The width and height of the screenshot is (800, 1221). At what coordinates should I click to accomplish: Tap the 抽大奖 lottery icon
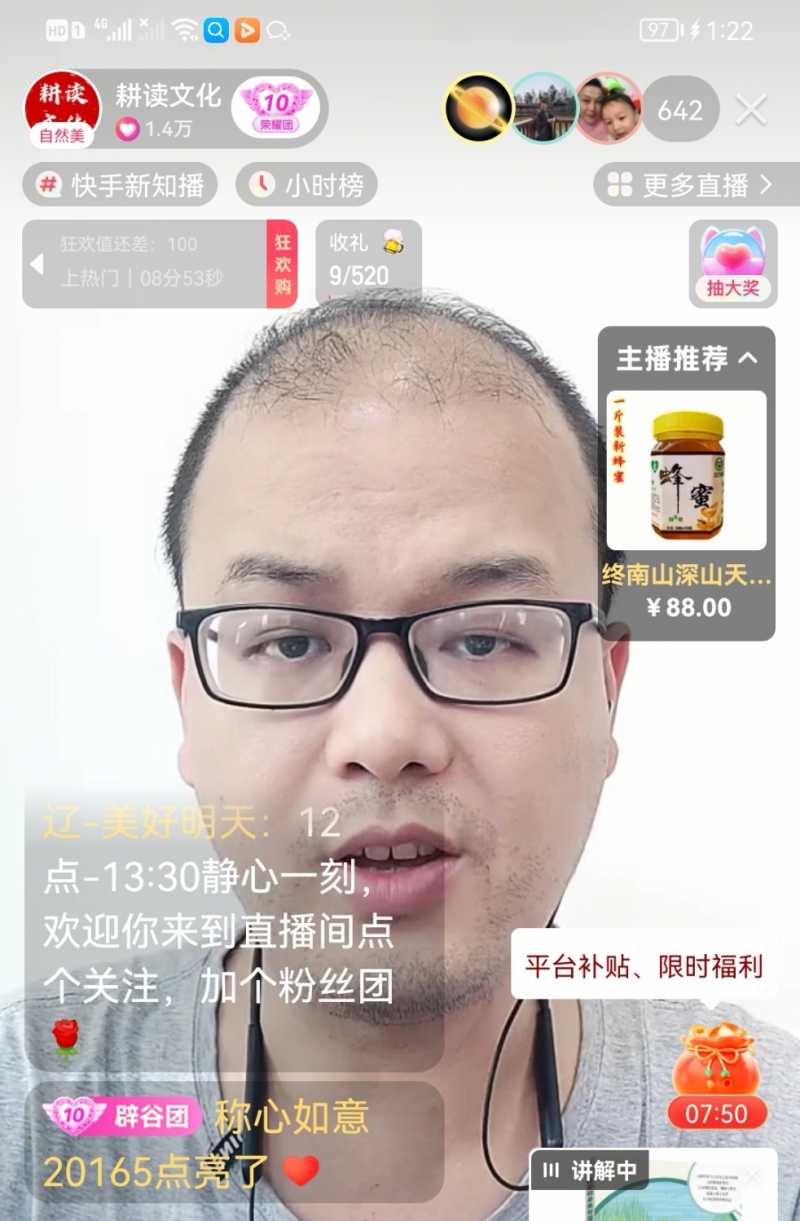coord(733,264)
